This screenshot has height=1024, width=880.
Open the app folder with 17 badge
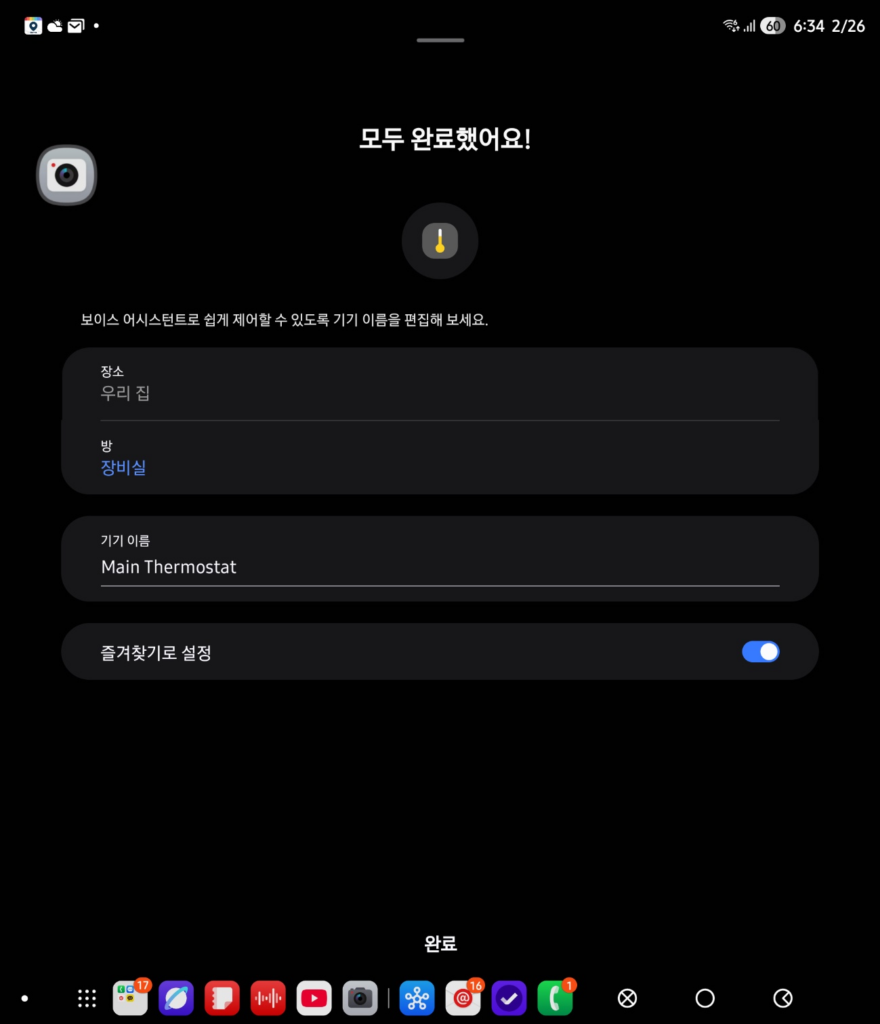130,998
